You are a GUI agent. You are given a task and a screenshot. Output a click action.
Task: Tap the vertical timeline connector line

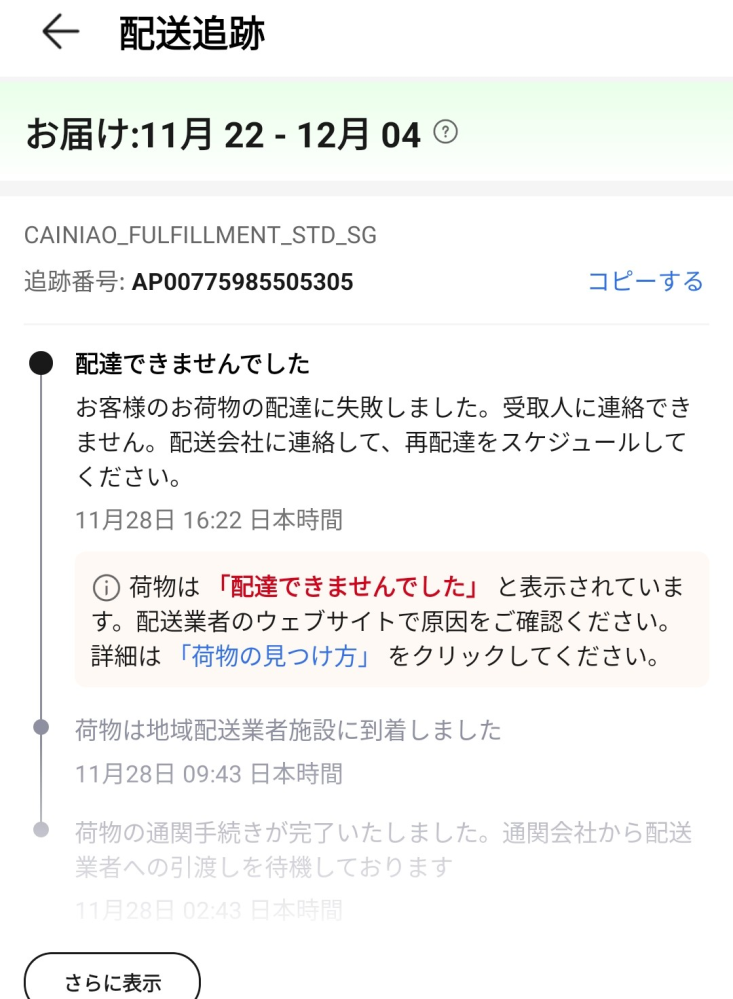pyautogui.click(x=40, y=550)
